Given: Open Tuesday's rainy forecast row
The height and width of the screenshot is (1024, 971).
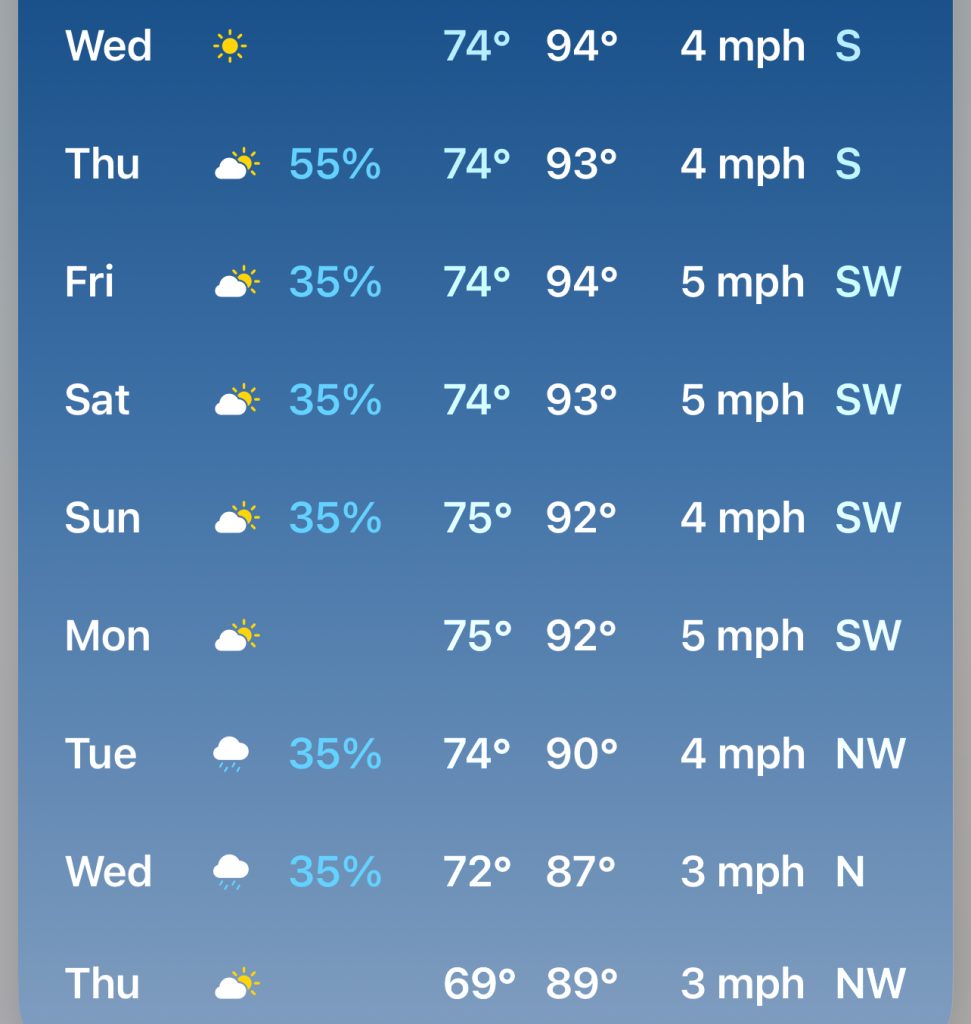Looking at the screenshot, I should (485, 754).
